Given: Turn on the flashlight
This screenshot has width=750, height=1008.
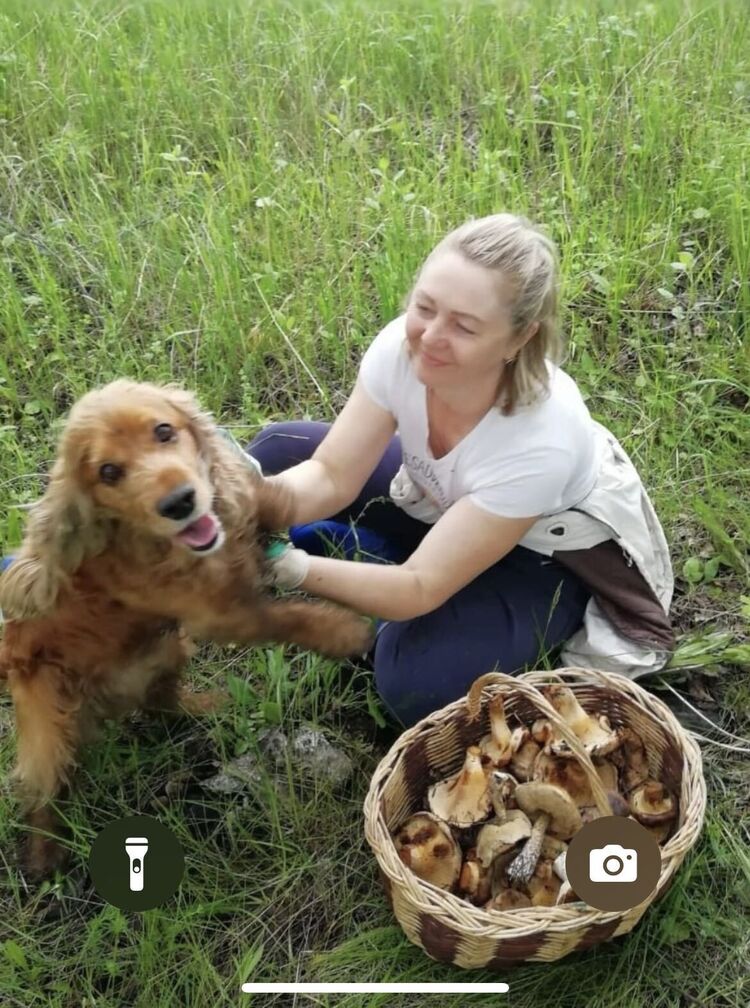Looking at the screenshot, I should coord(137,863).
